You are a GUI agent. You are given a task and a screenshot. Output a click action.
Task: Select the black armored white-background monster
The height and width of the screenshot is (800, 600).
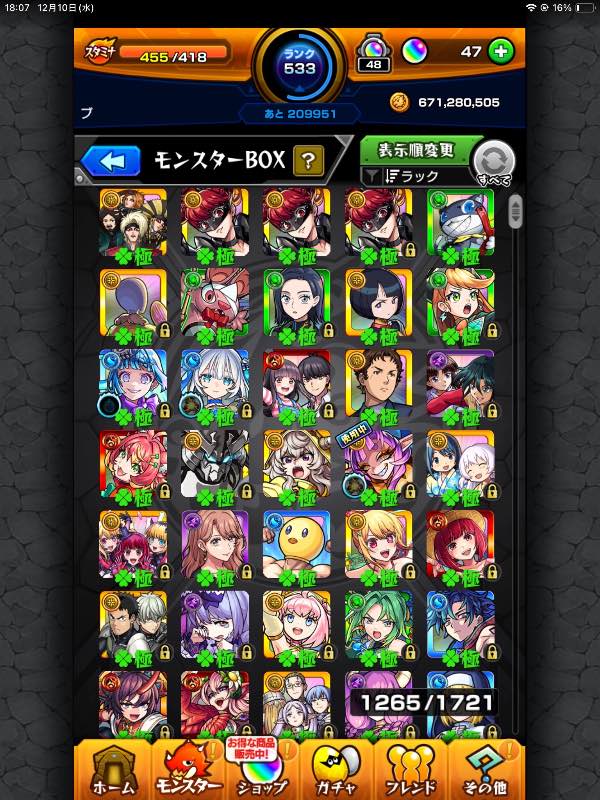click(214, 466)
